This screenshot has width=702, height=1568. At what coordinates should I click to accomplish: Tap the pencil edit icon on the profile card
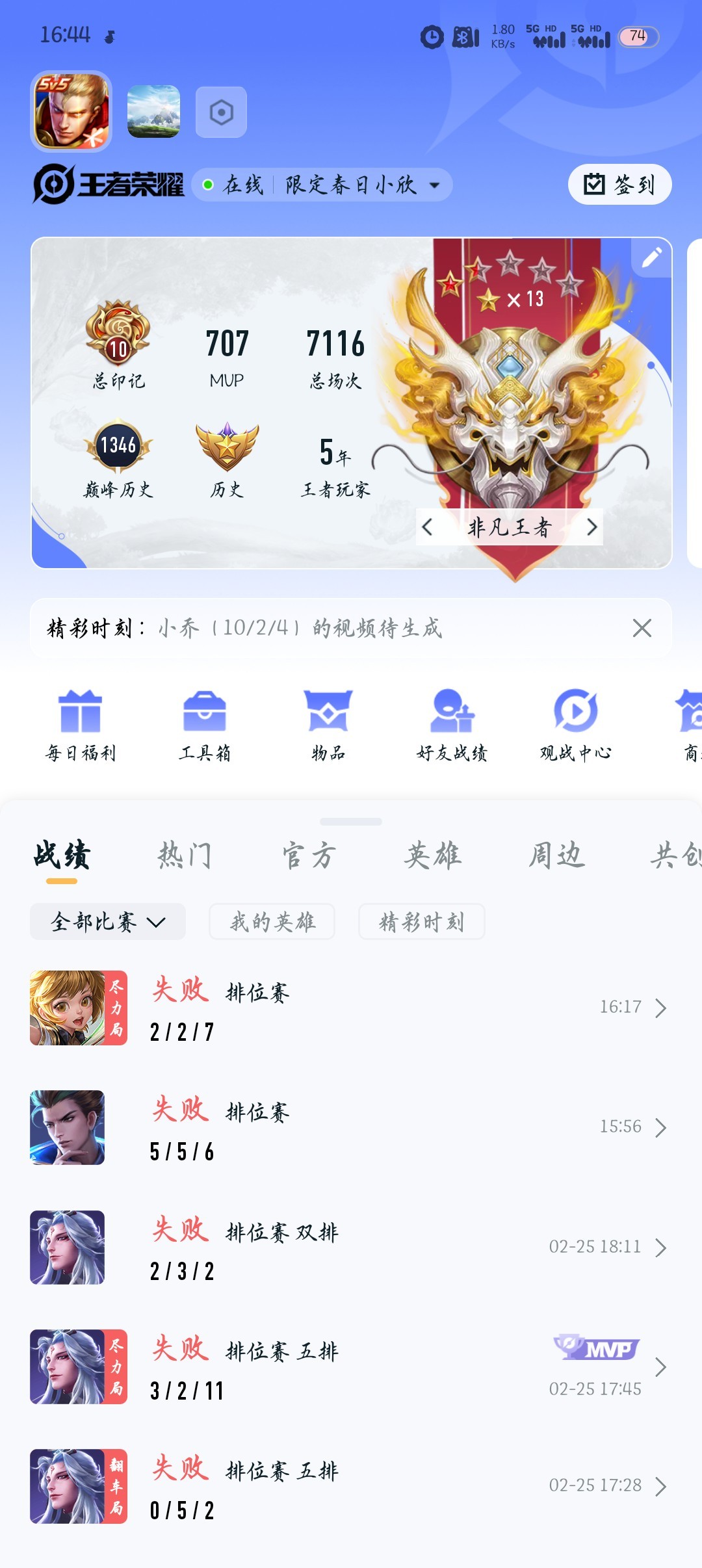652,257
